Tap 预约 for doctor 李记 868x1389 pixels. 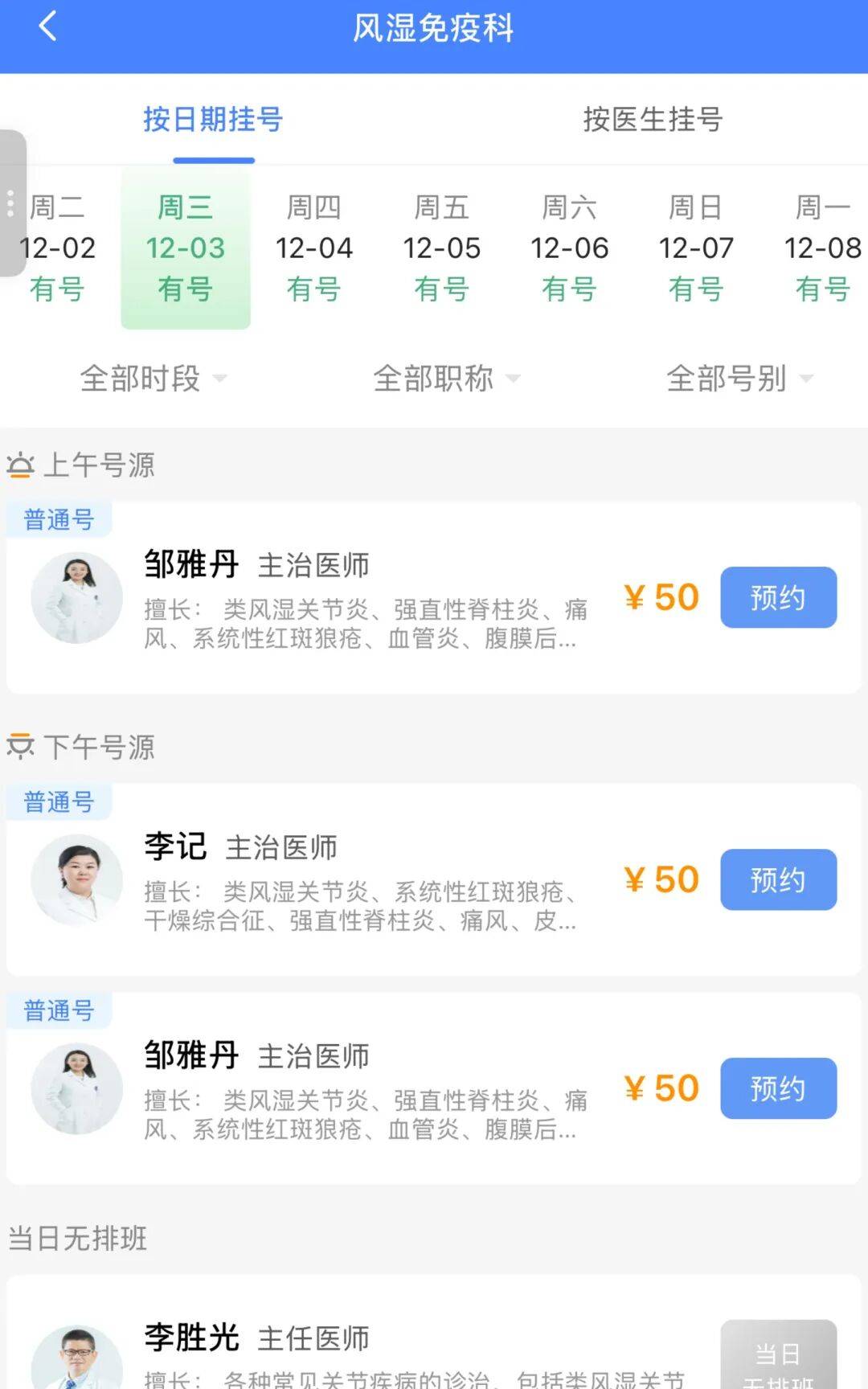tap(778, 880)
